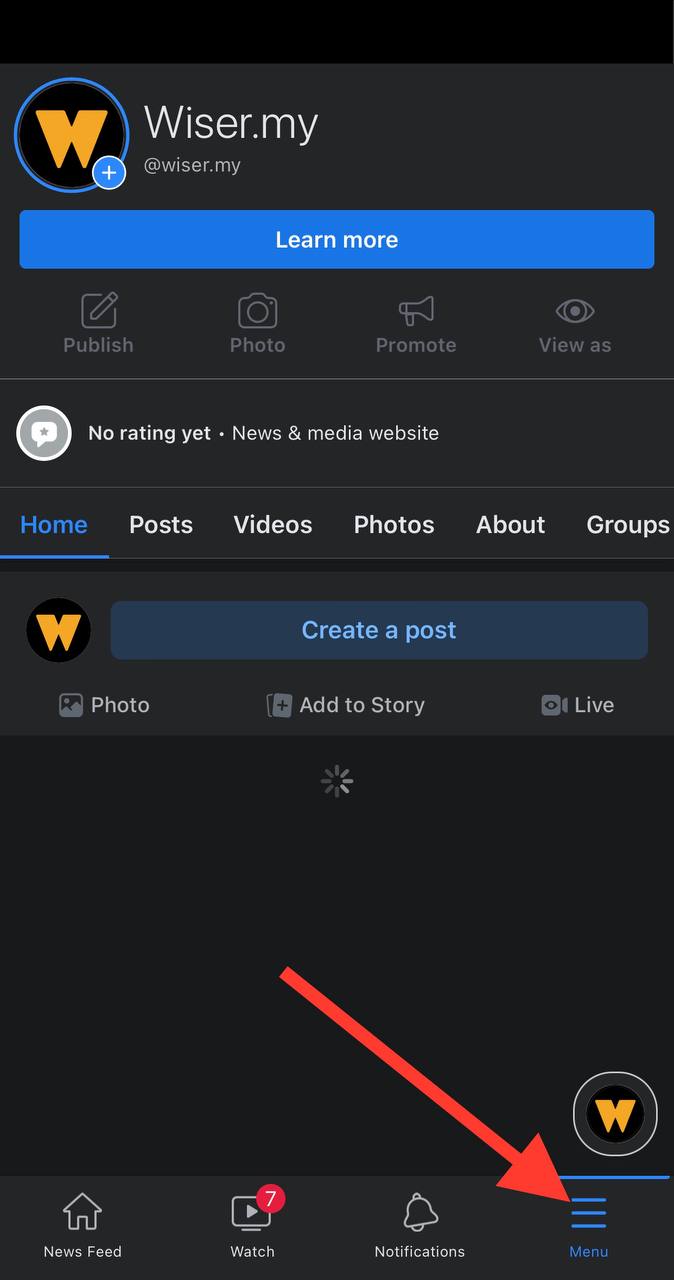
Task: Open the Watch tab
Action: [x=252, y=1225]
